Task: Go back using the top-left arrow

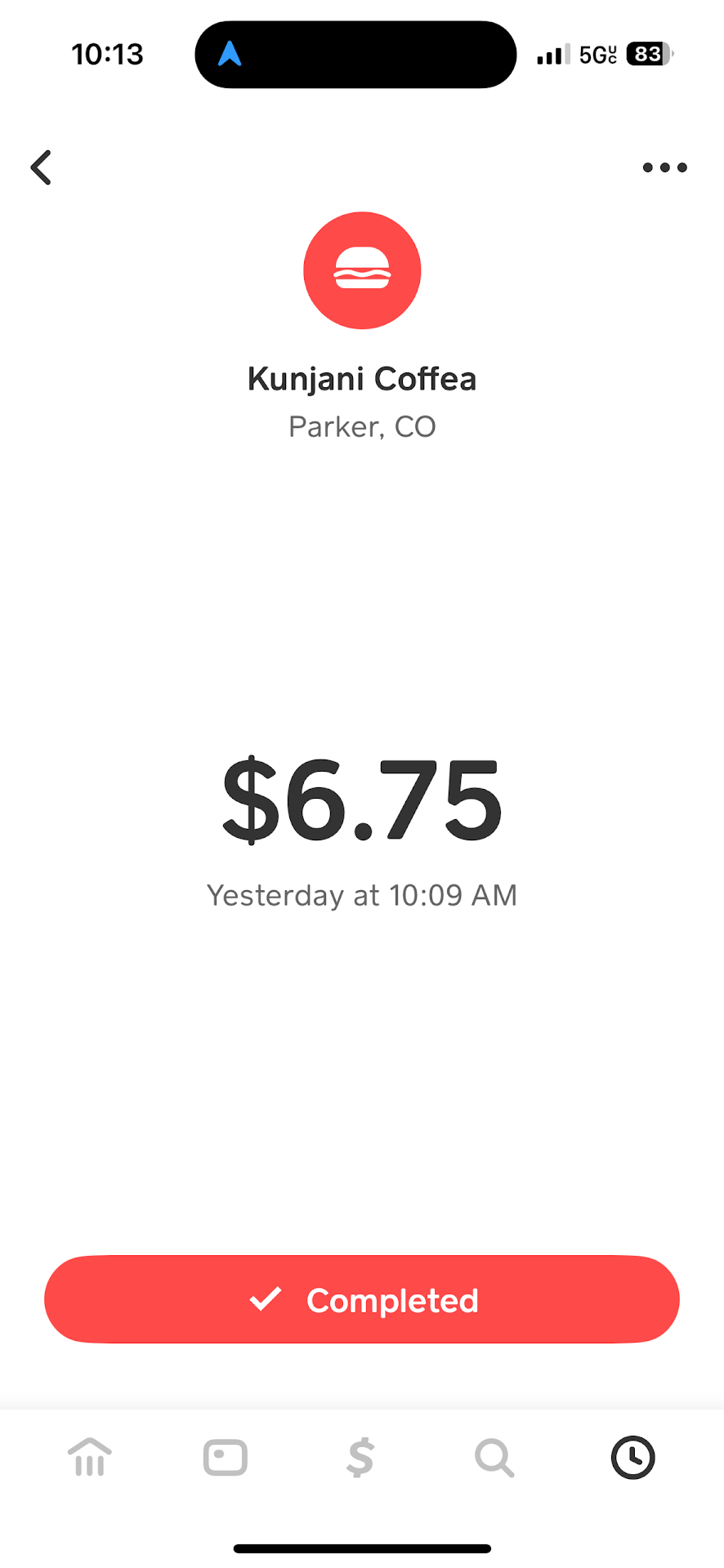Action: [42, 167]
